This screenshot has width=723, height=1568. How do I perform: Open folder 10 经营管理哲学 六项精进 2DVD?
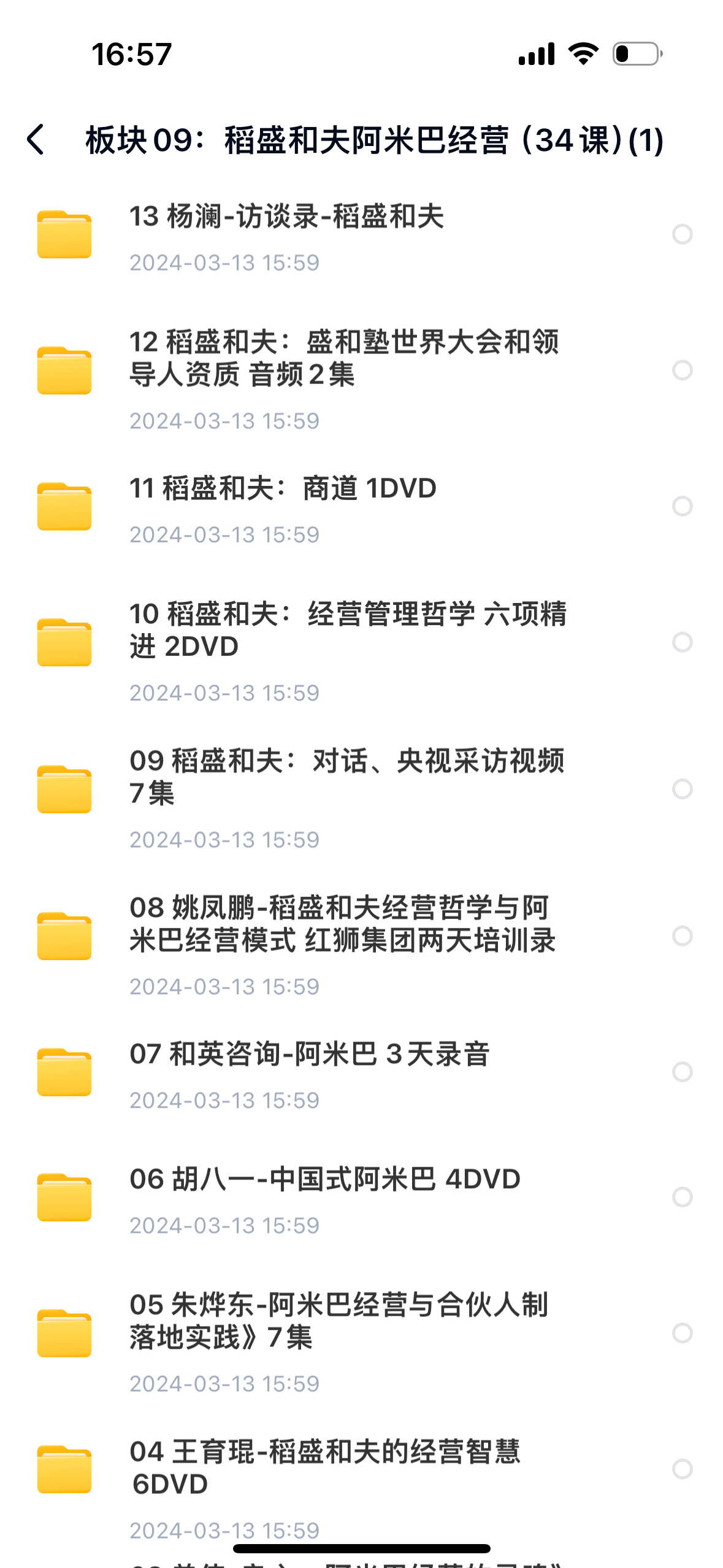(x=348, y=630)
